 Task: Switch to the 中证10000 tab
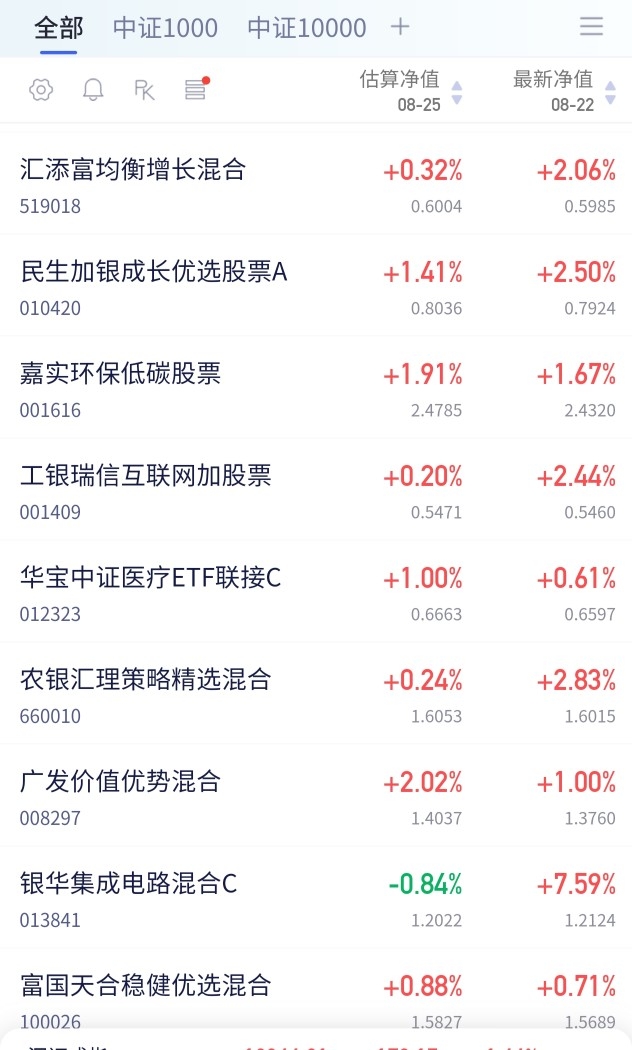pos(307,27)
